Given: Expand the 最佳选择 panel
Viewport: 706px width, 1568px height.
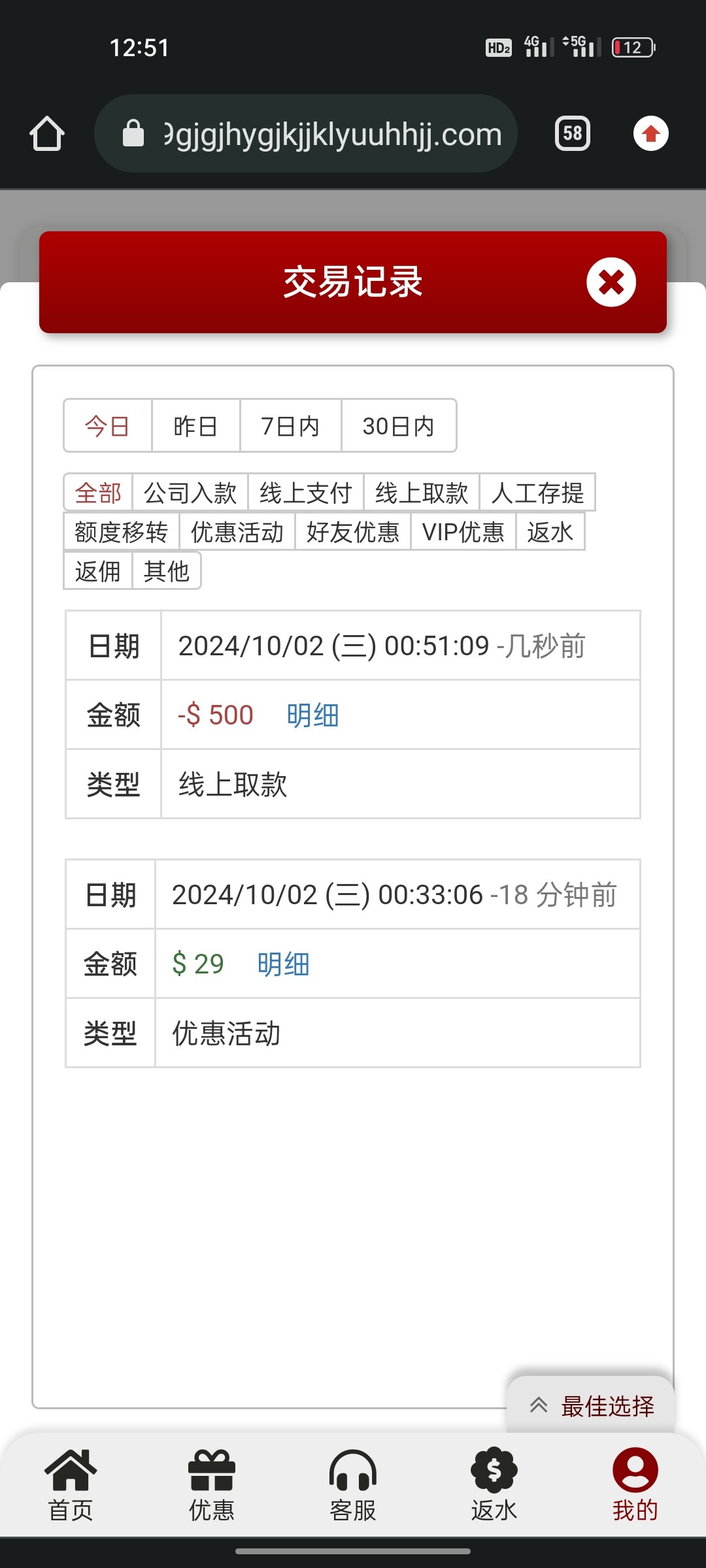Looking at the screenshot, I should pos(591,1406).
